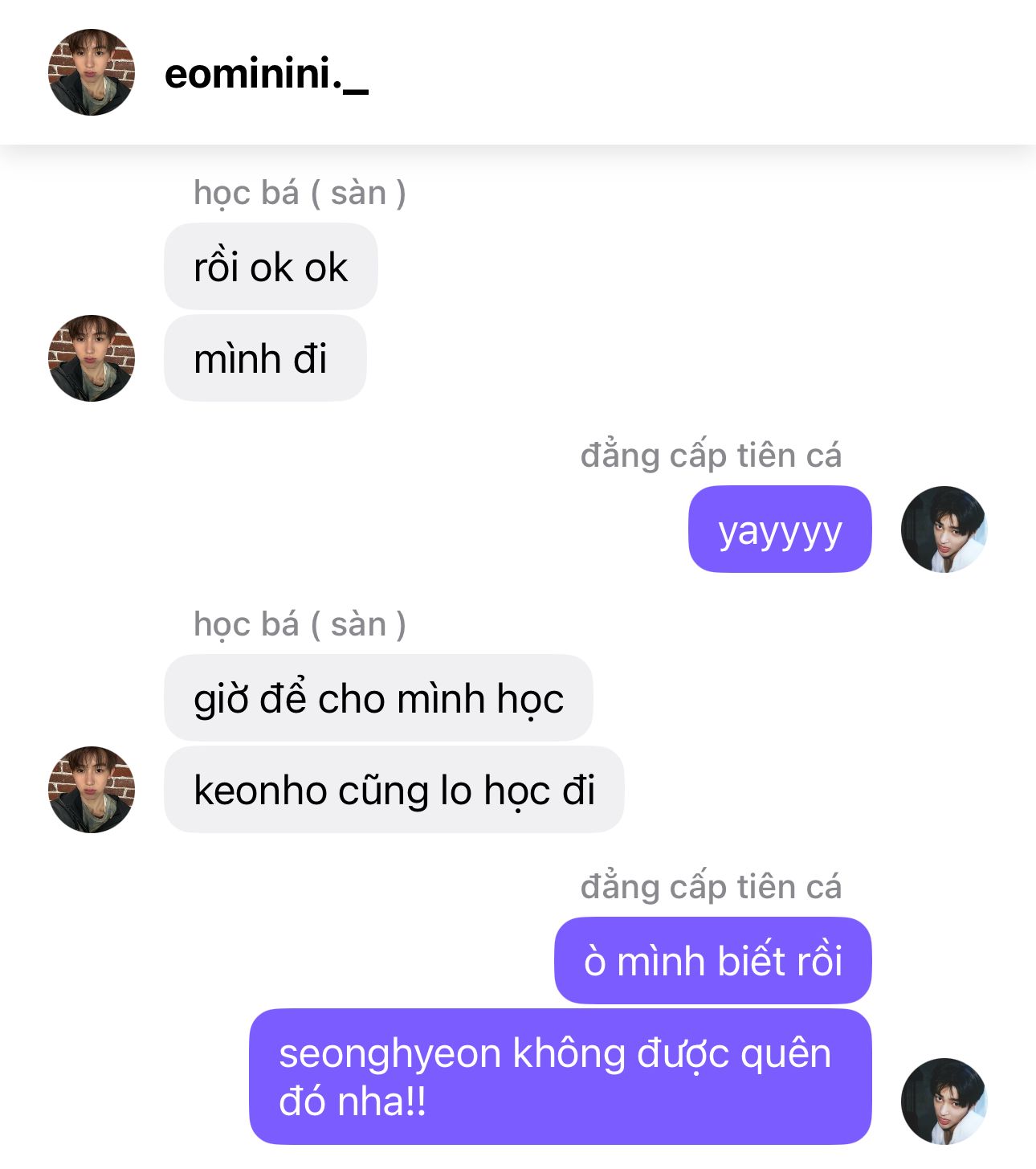This screenshot has height=1169, width=1036.
Task: View the sender avatar beside "keonho cũng lo học đi"
Action: [92, 790]
